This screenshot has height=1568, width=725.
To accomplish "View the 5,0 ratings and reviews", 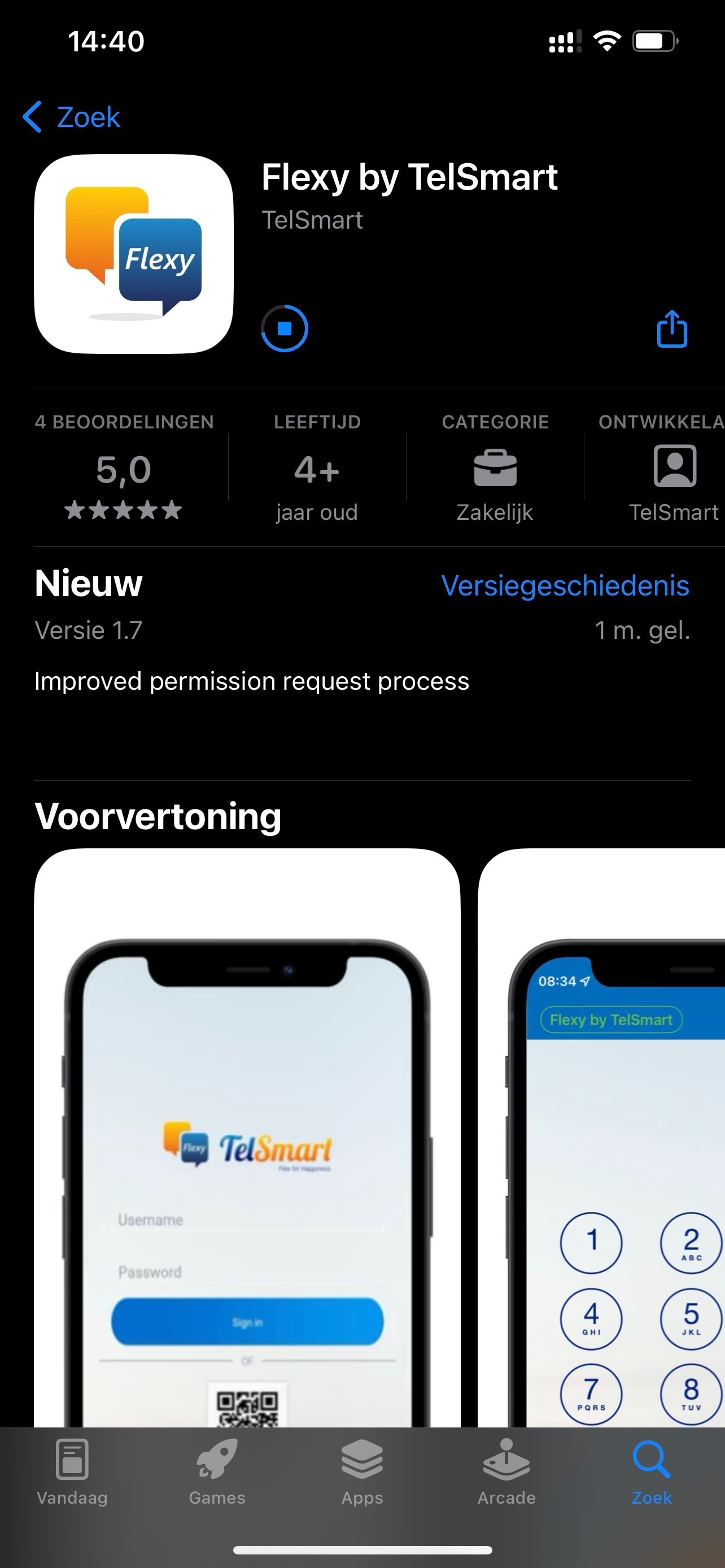I will coord(124,468).
